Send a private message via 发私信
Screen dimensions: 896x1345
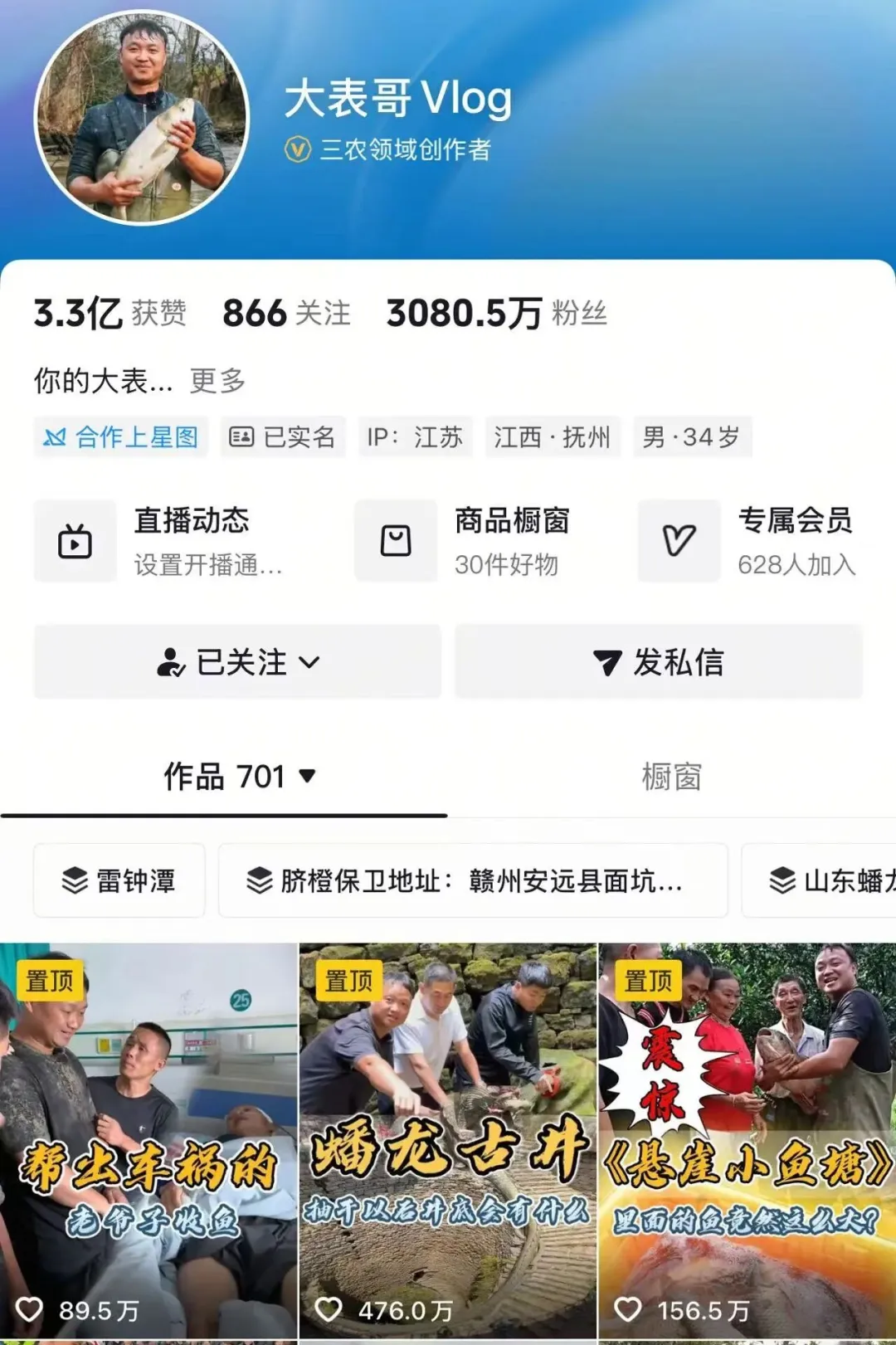coord(659,662)
